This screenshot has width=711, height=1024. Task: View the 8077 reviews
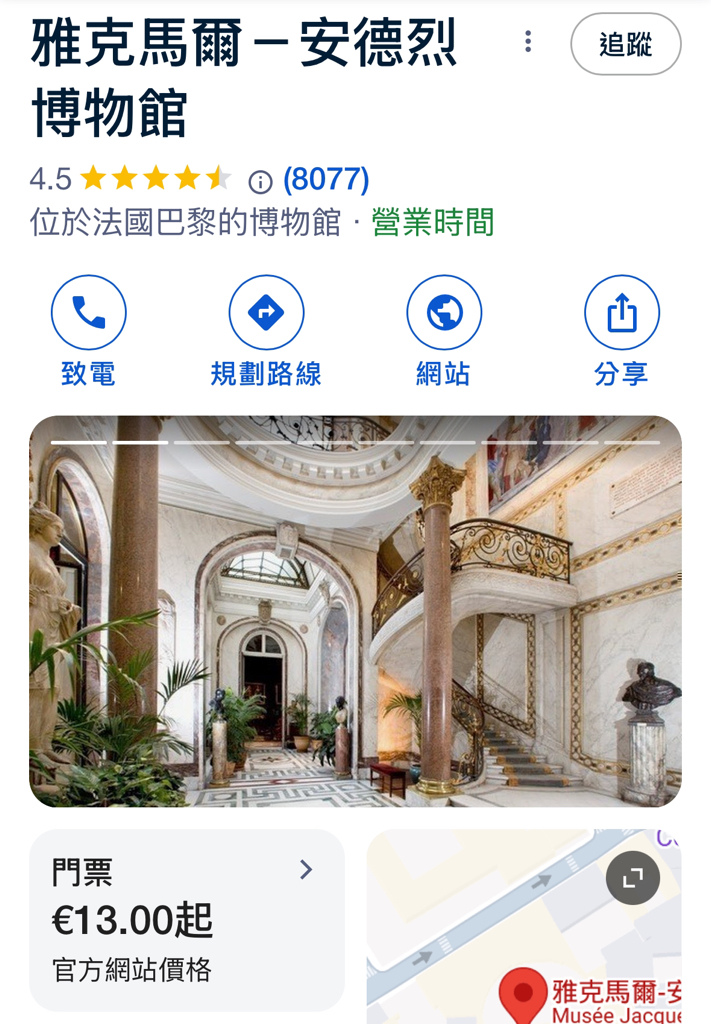tap(326, 180)
